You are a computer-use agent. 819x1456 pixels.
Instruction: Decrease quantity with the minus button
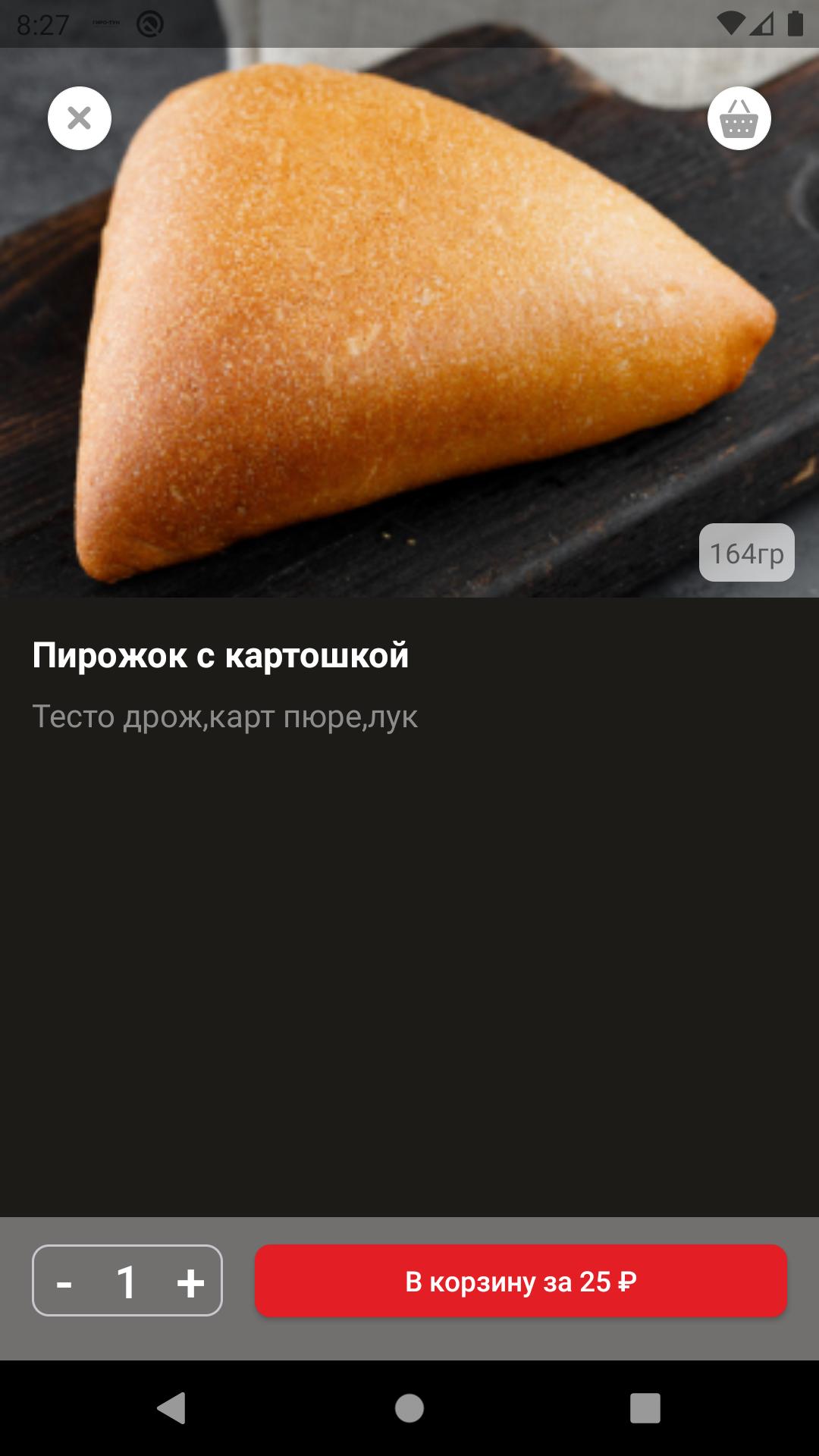(x=64, y=1282)
